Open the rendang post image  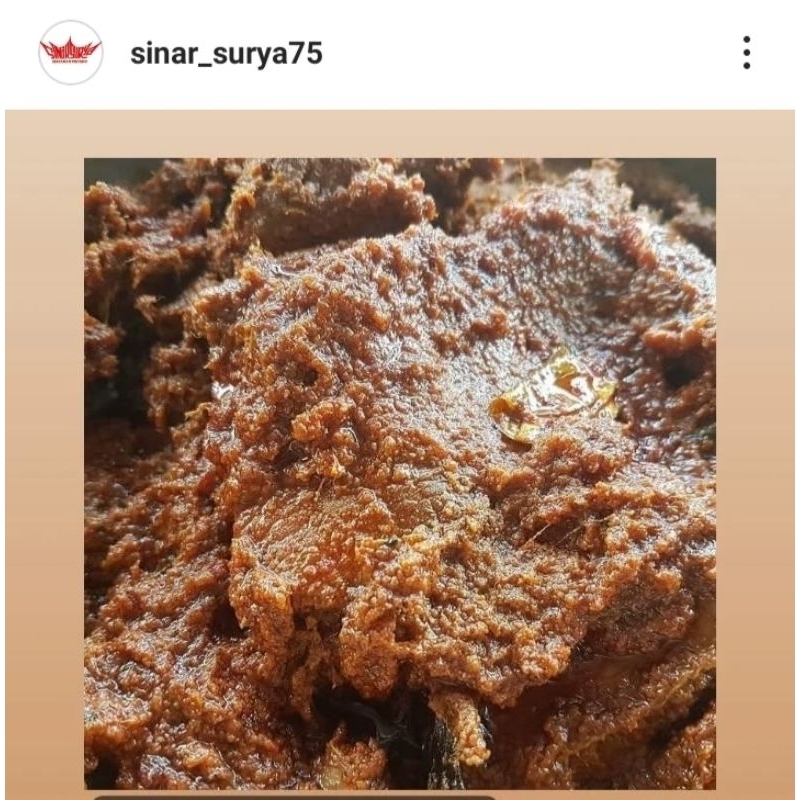click(400, 470)
